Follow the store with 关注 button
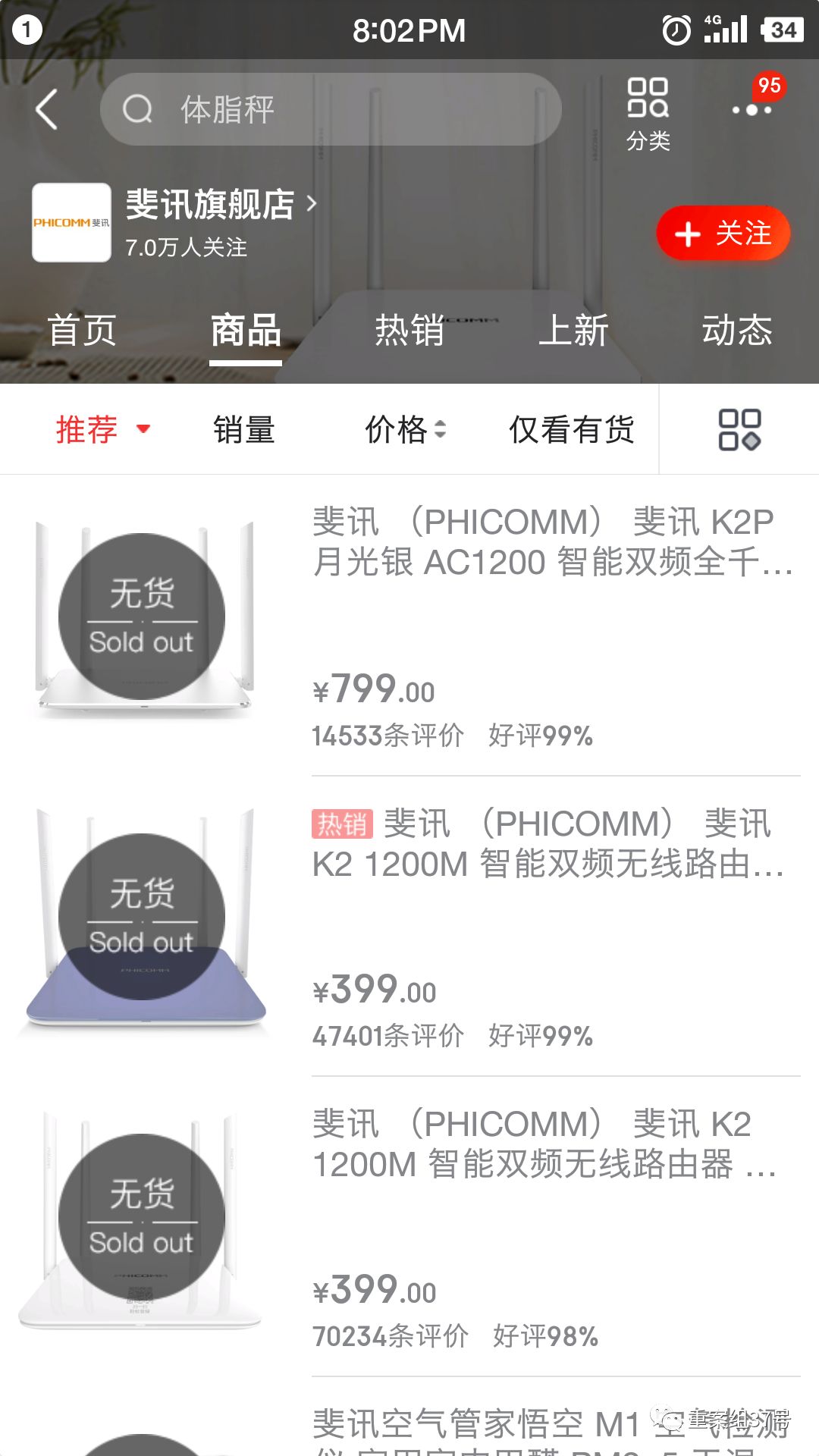The image size is (819, 1456). (x=723, y=233)
